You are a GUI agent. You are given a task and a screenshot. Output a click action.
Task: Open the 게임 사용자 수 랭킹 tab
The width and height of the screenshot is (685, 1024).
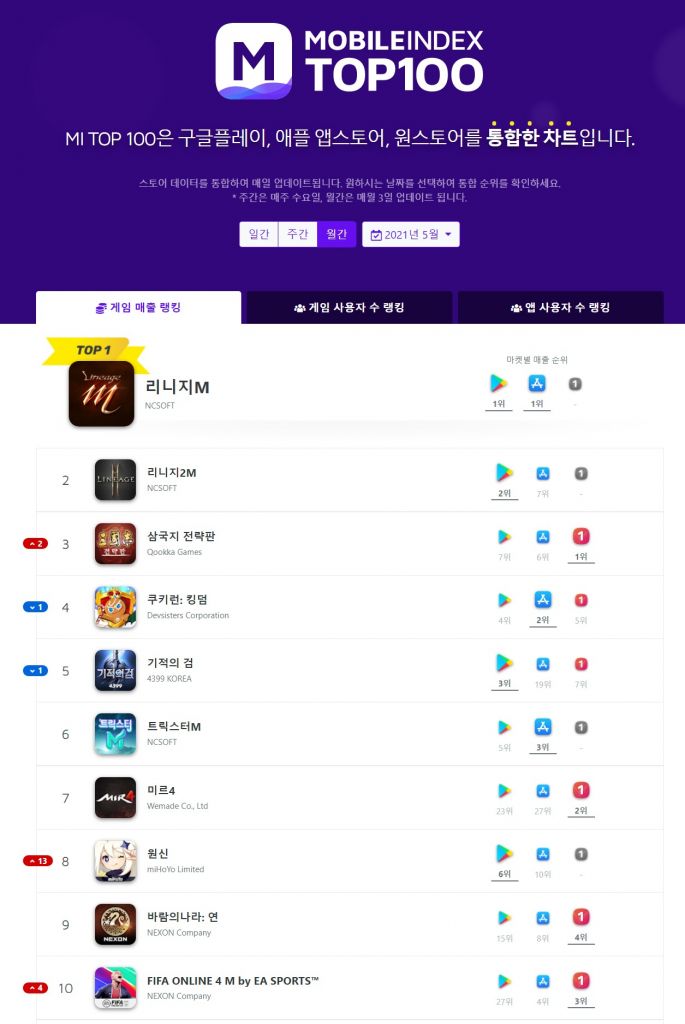pos(349,308)
